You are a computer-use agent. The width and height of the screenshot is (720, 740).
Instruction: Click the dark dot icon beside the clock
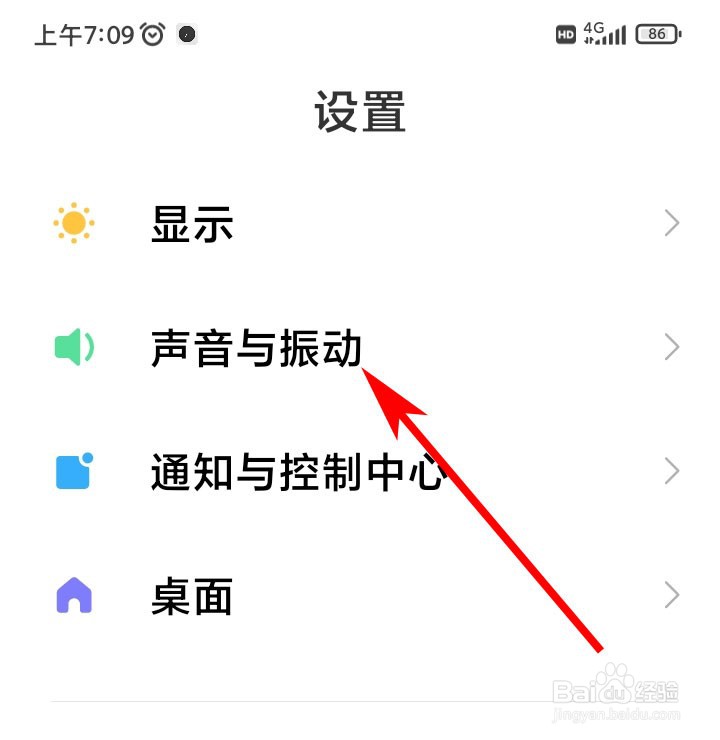tap(186, 34)
